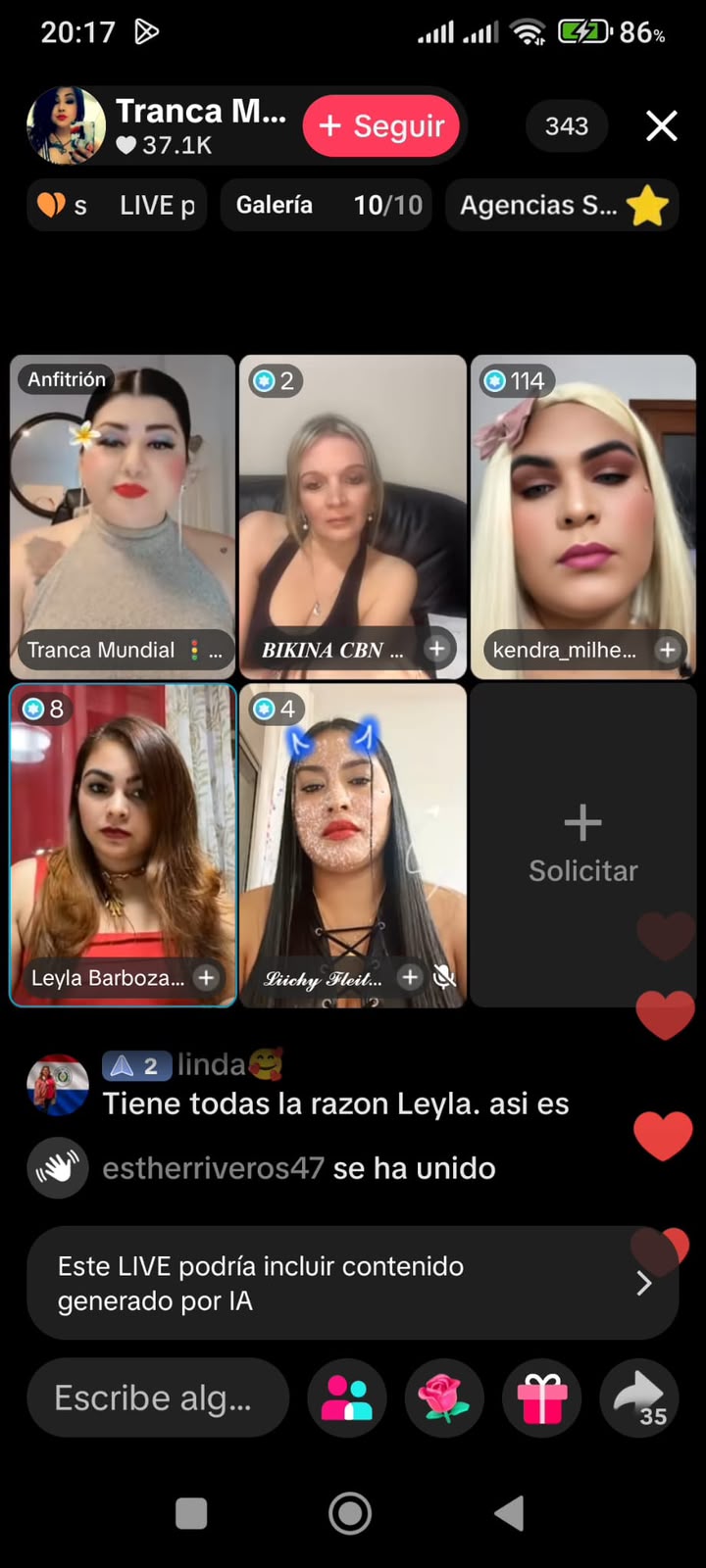Viewport: 706px width, 1568px height.
Task: Tap the Escribe alg... comment field
Action: [158, 1397]
